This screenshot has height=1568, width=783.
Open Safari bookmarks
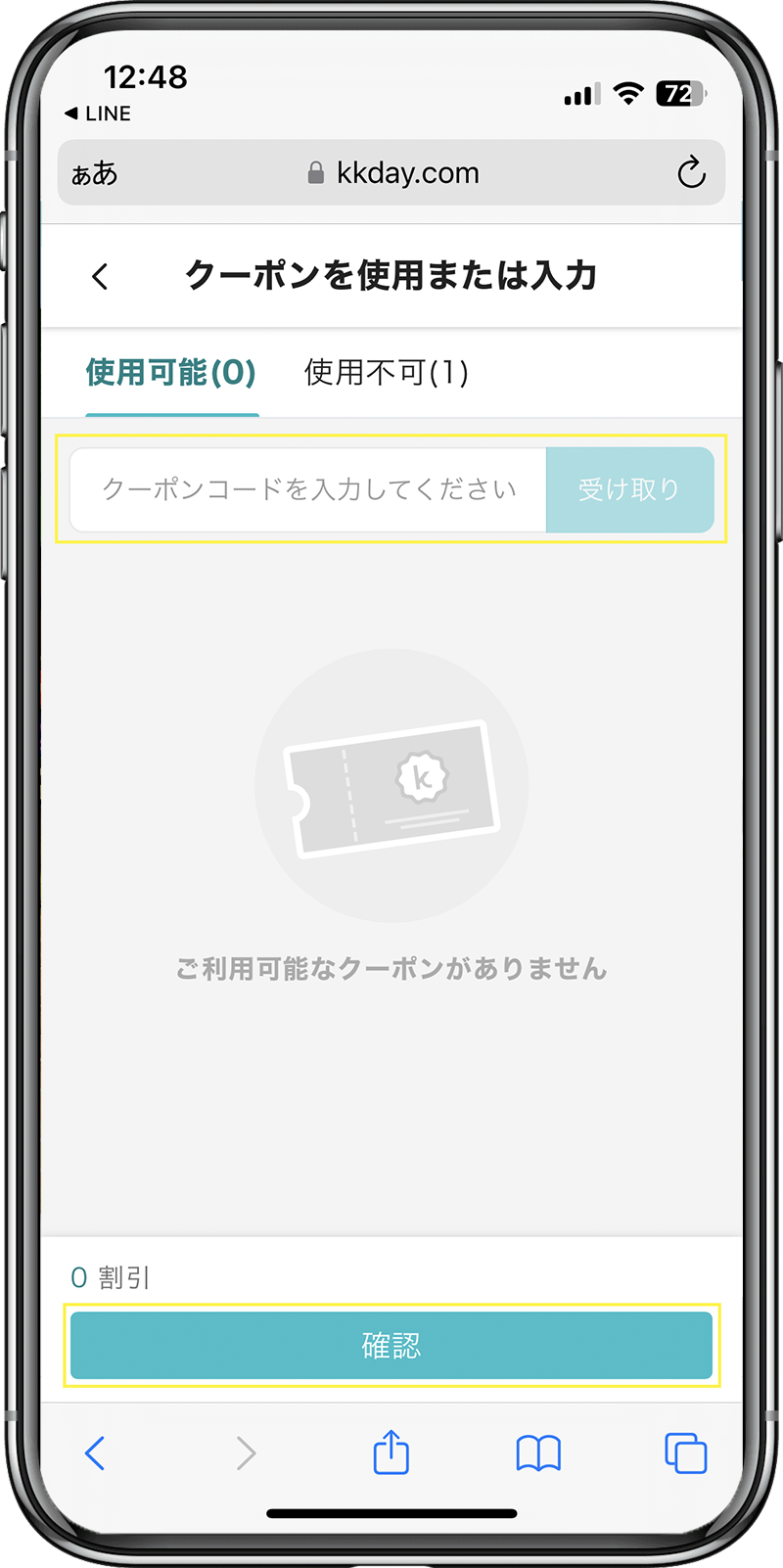point(538,1453)
